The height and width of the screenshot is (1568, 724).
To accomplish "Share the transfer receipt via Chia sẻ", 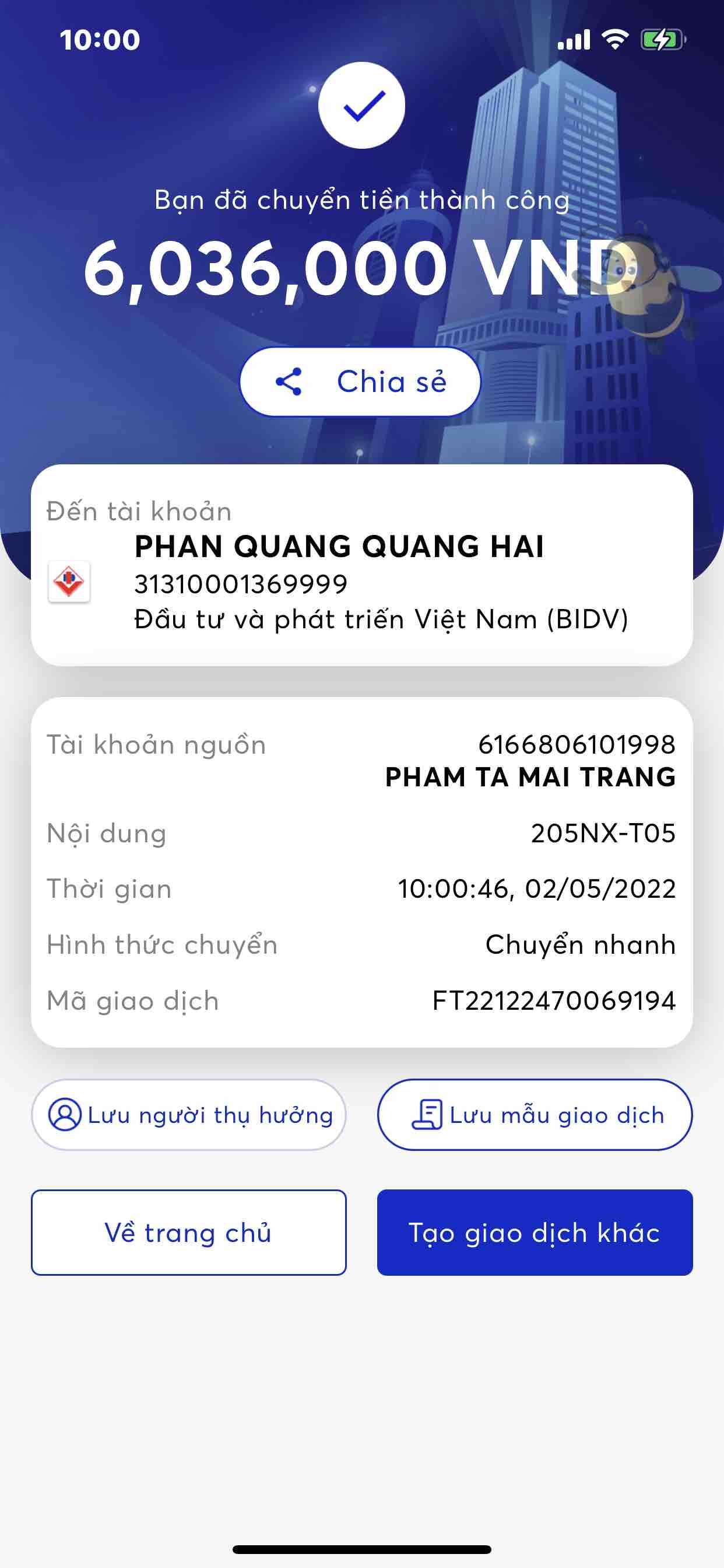I will pos(360,382).
